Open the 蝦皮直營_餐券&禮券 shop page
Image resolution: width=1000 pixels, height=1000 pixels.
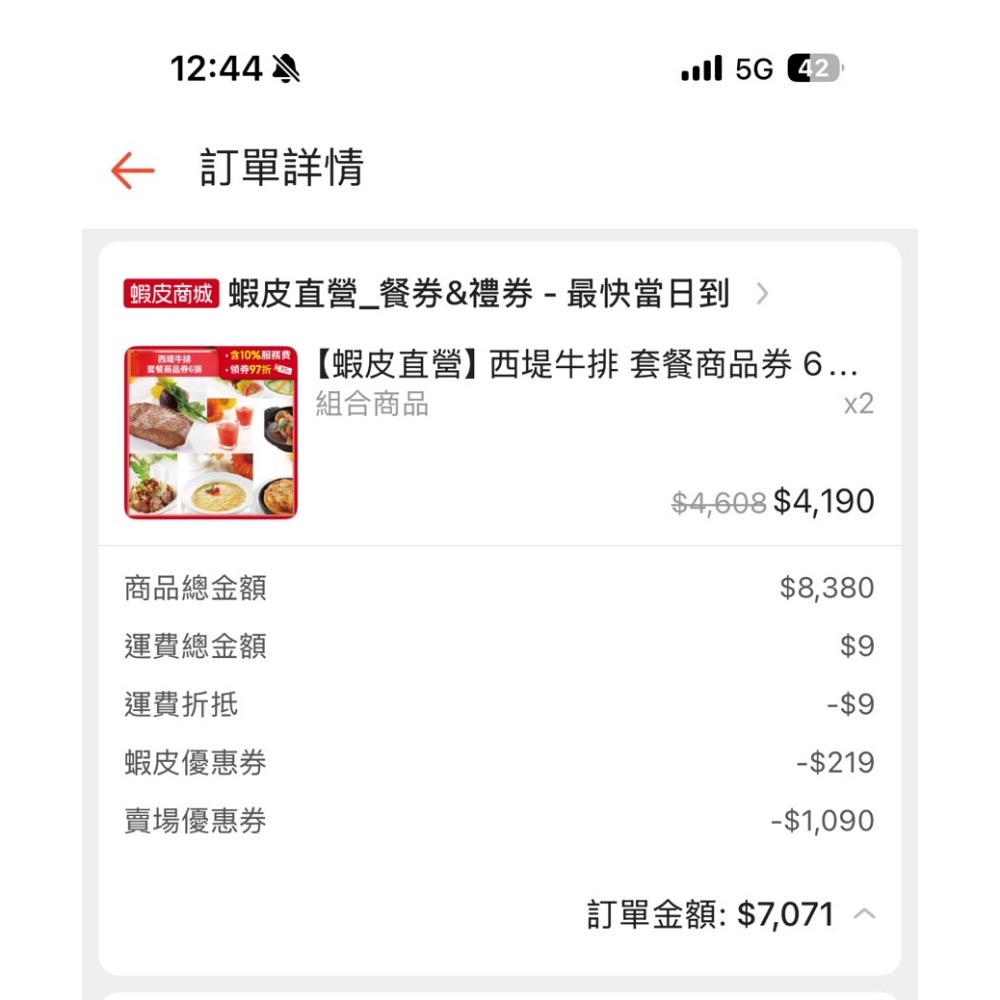[x=446, y=294]
